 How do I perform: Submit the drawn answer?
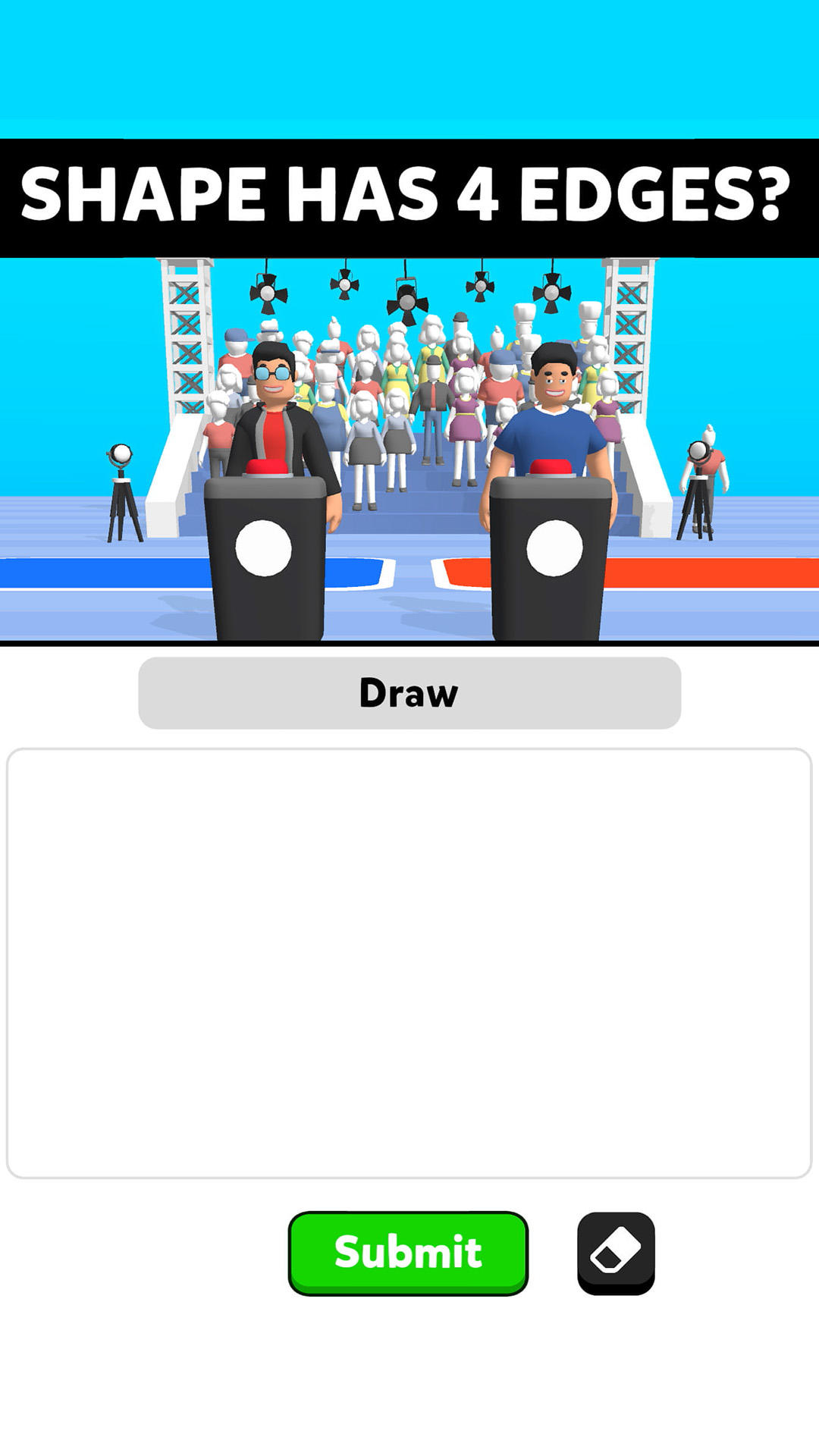pos(408,1252)
